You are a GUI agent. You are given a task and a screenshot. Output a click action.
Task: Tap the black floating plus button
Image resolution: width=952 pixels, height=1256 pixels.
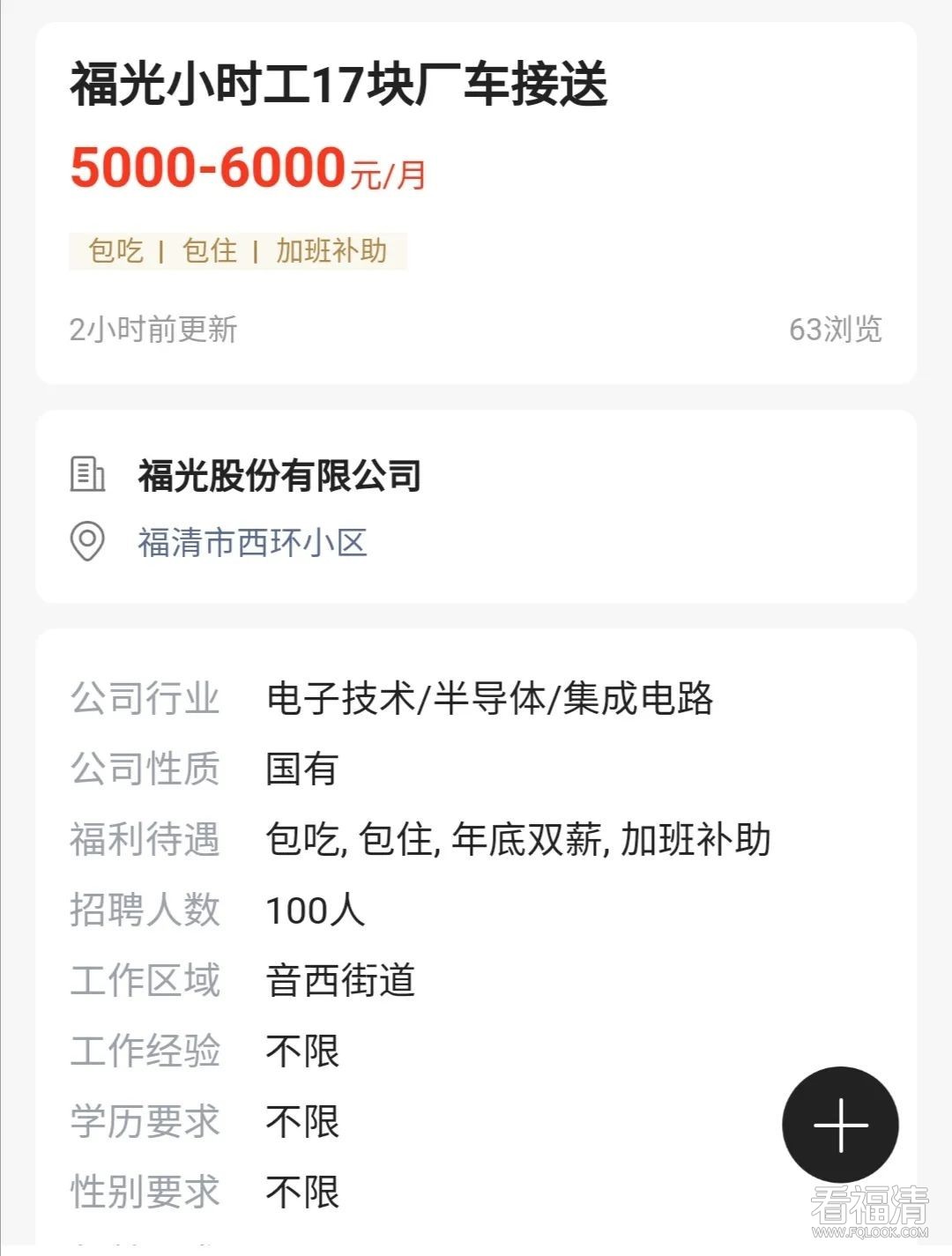coord(840,1125)
